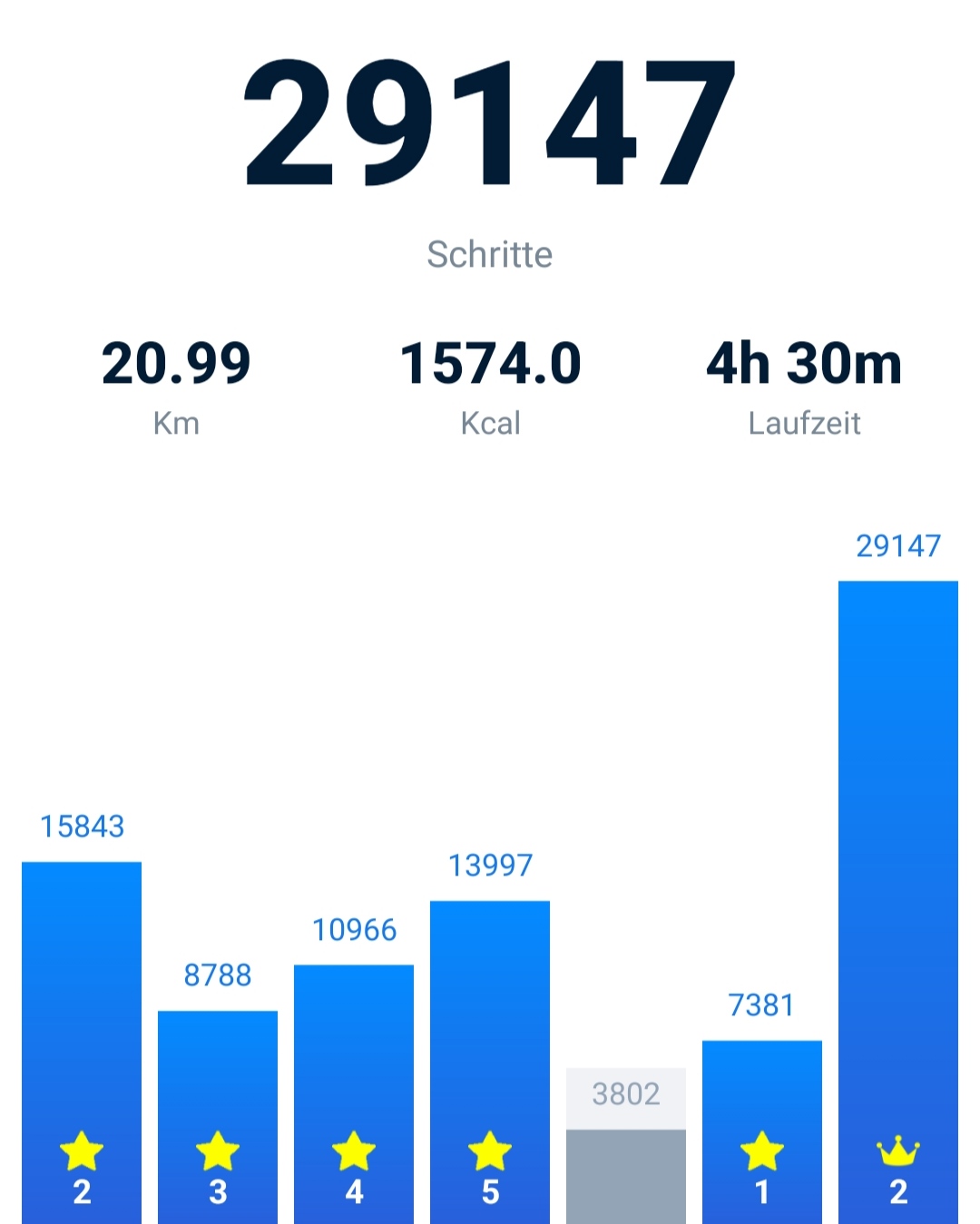This screenshot has height=1224, width=980.
Task: Select the bar showing 15843 steps
Action: (x=82, y=1042)
